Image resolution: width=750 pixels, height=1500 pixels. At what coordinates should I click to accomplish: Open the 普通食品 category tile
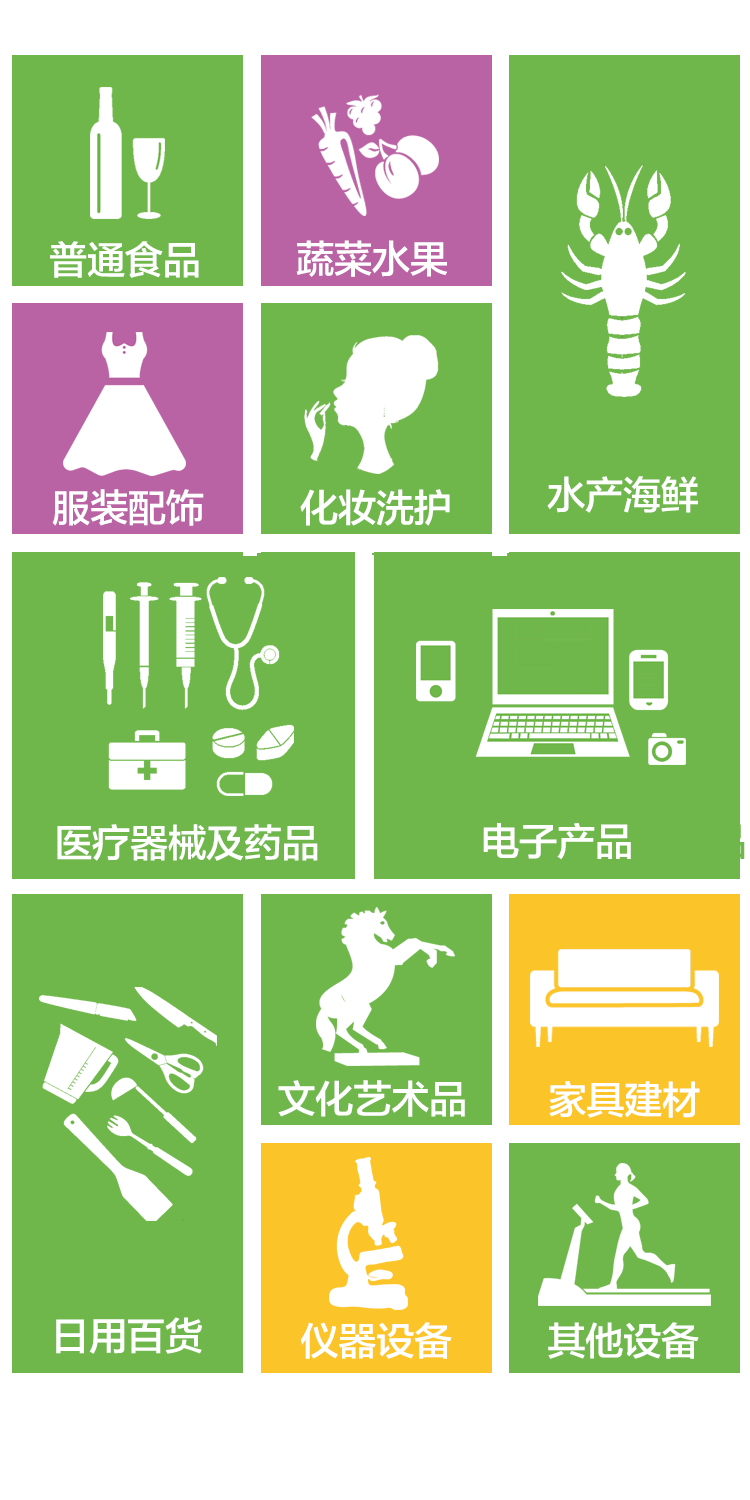click(x=127, y=170)
